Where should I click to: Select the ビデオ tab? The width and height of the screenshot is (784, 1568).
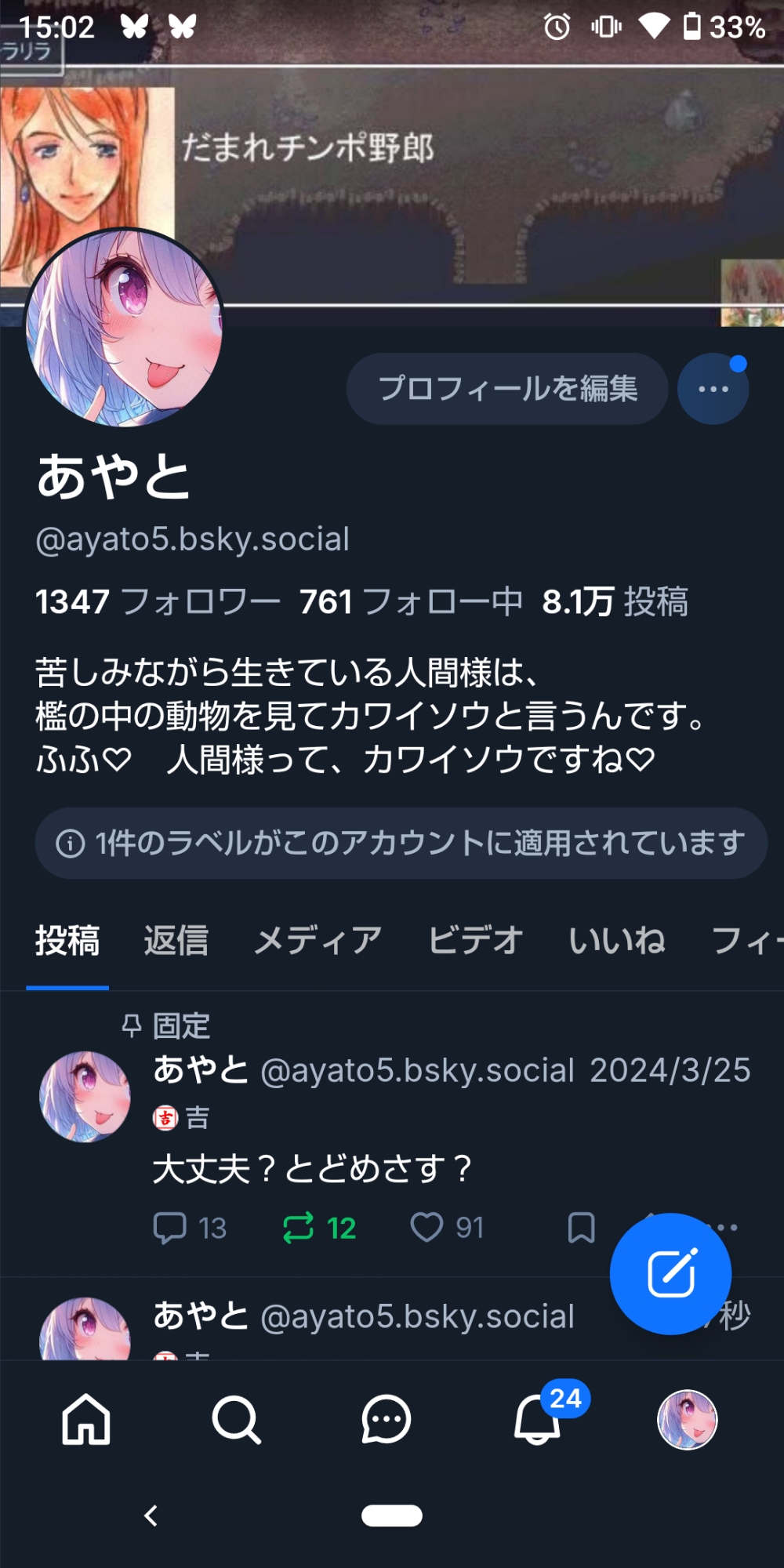pyautogui.click(x=475, y=940)
